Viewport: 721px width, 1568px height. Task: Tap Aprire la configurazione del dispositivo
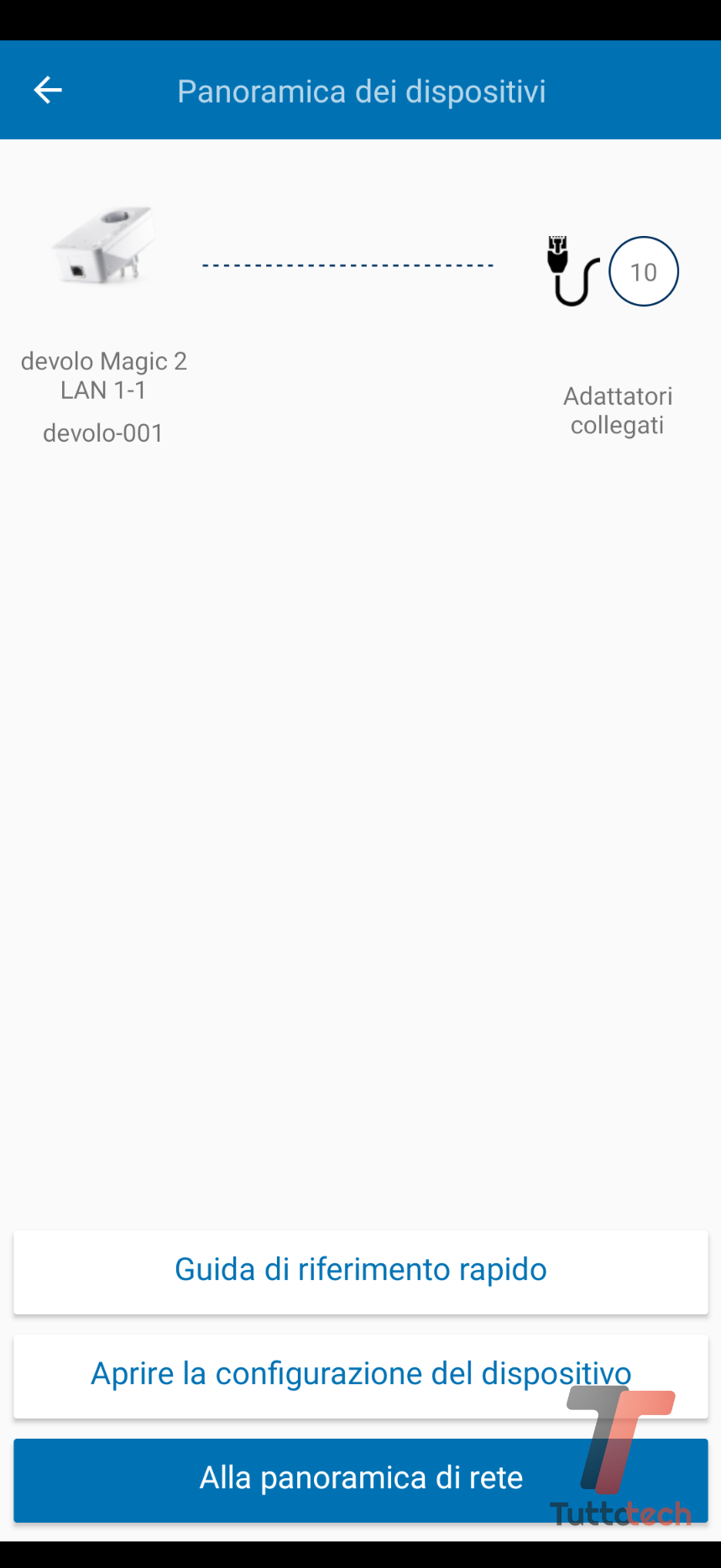pyautogui.click(x=360, y=1375)
